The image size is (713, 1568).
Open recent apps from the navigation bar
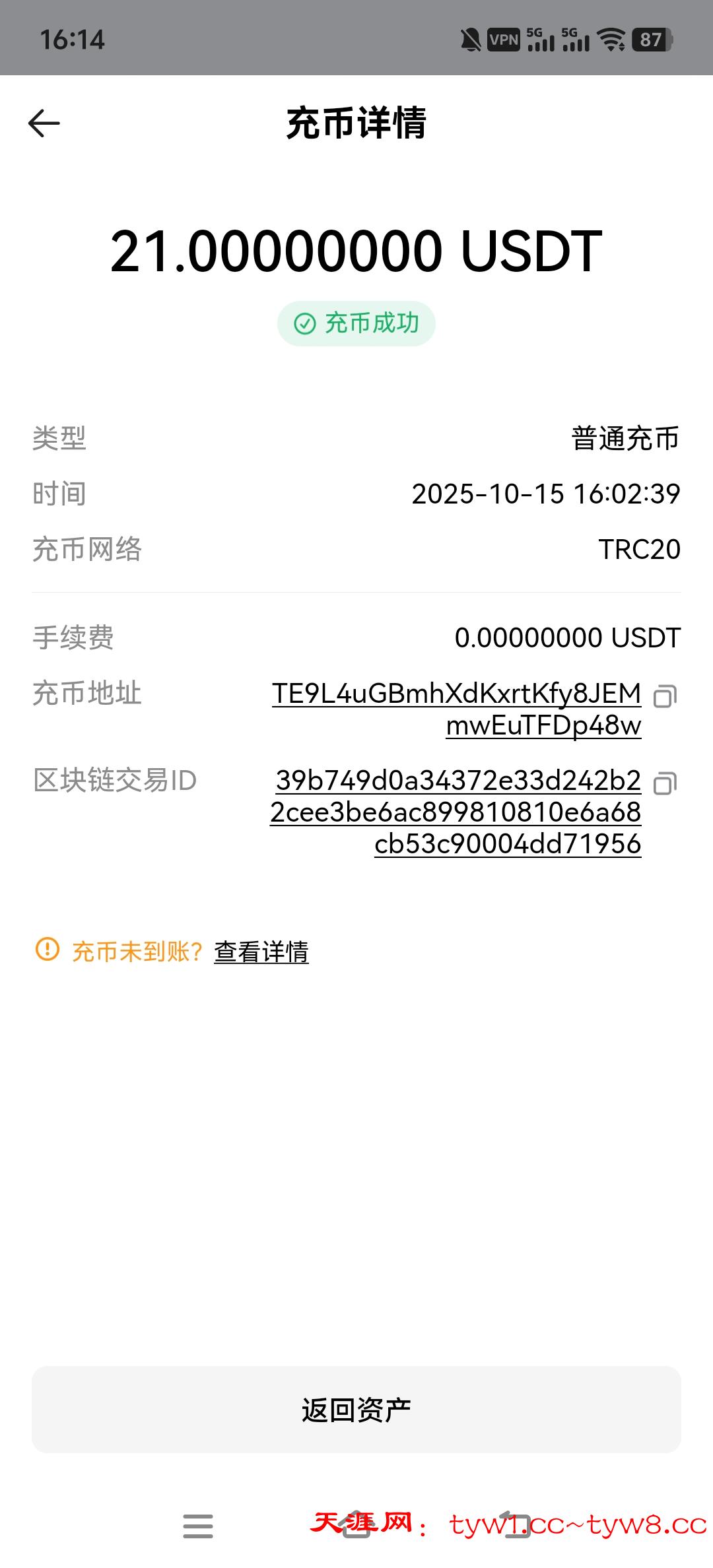pyautogui.click(x=198, y=1526)
